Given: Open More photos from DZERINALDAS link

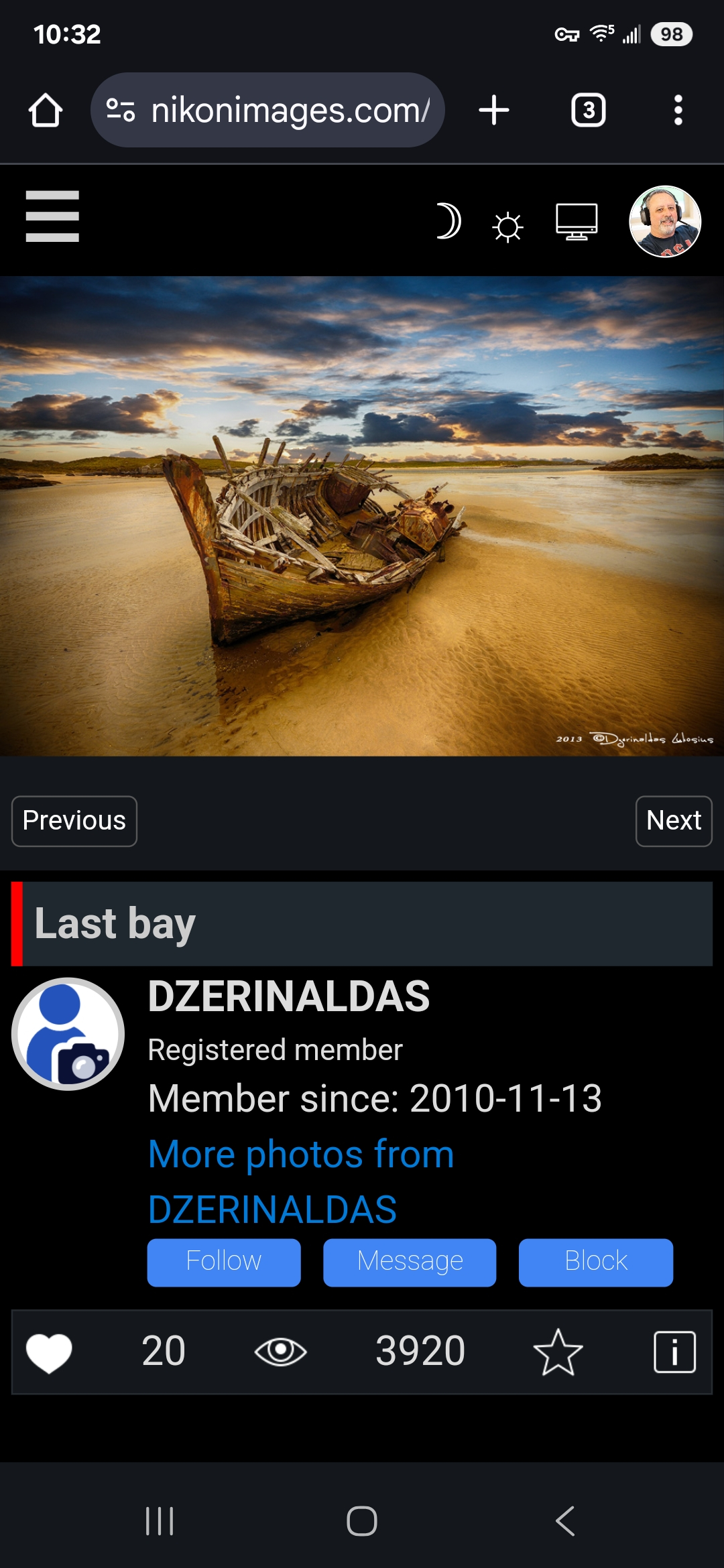Looking at the screenshot, I should point(301,1181).
